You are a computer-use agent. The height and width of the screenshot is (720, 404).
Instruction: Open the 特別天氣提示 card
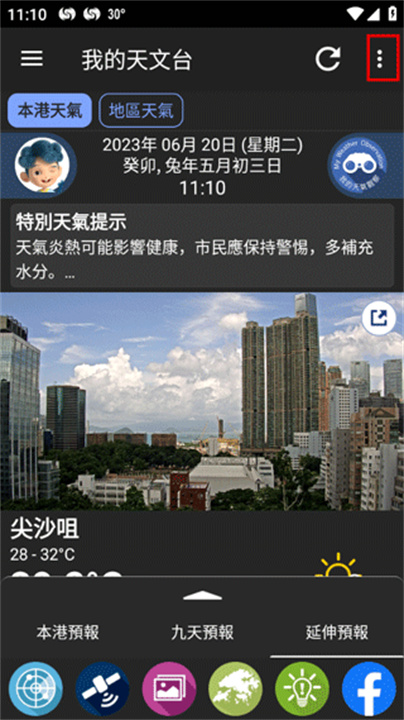click(x=202, y=246)
